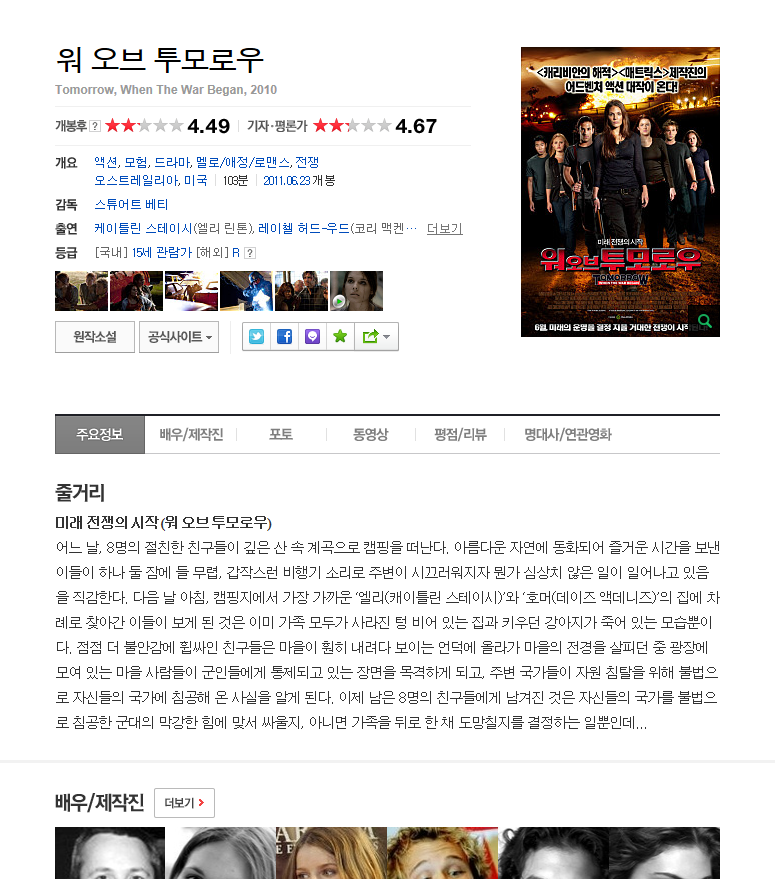Tap 더보기 link next to cast names
This screenshot has height=879, width=775.
tap(445, 229)
